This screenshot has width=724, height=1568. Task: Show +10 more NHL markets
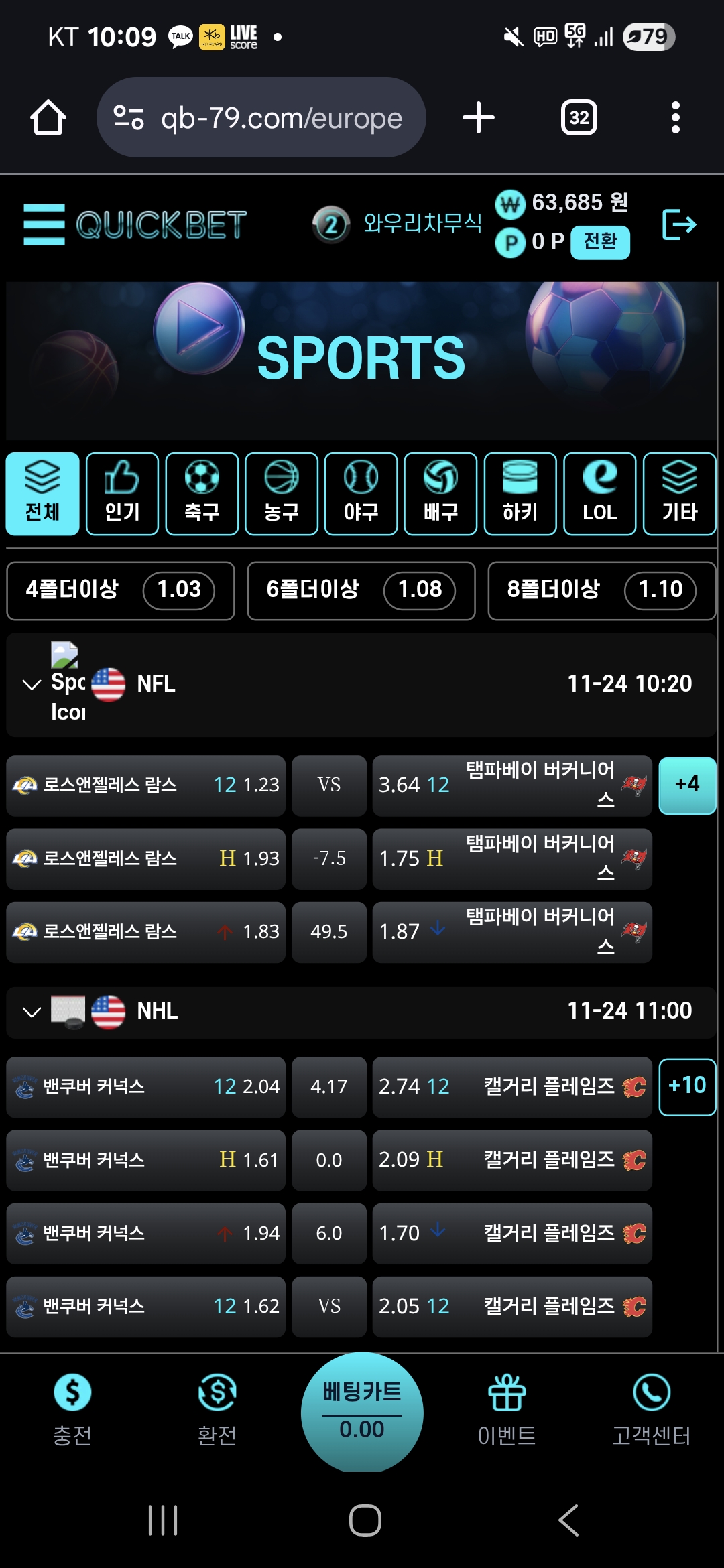pos(687,1086)
